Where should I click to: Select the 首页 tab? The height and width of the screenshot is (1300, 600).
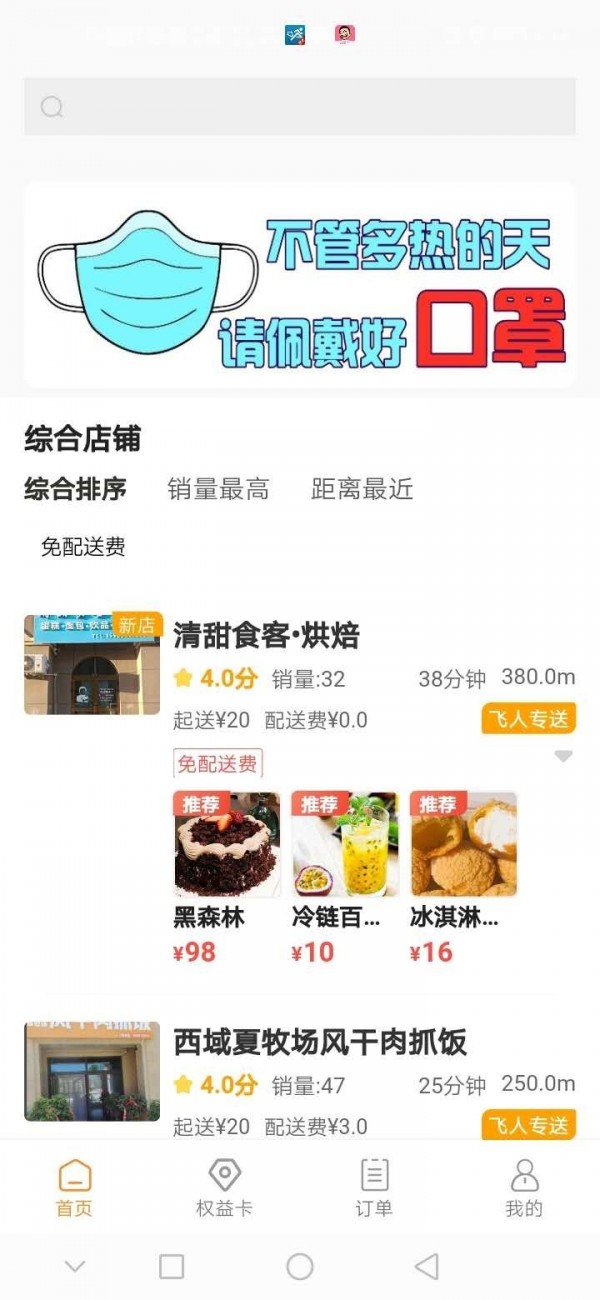[75, 1187]
